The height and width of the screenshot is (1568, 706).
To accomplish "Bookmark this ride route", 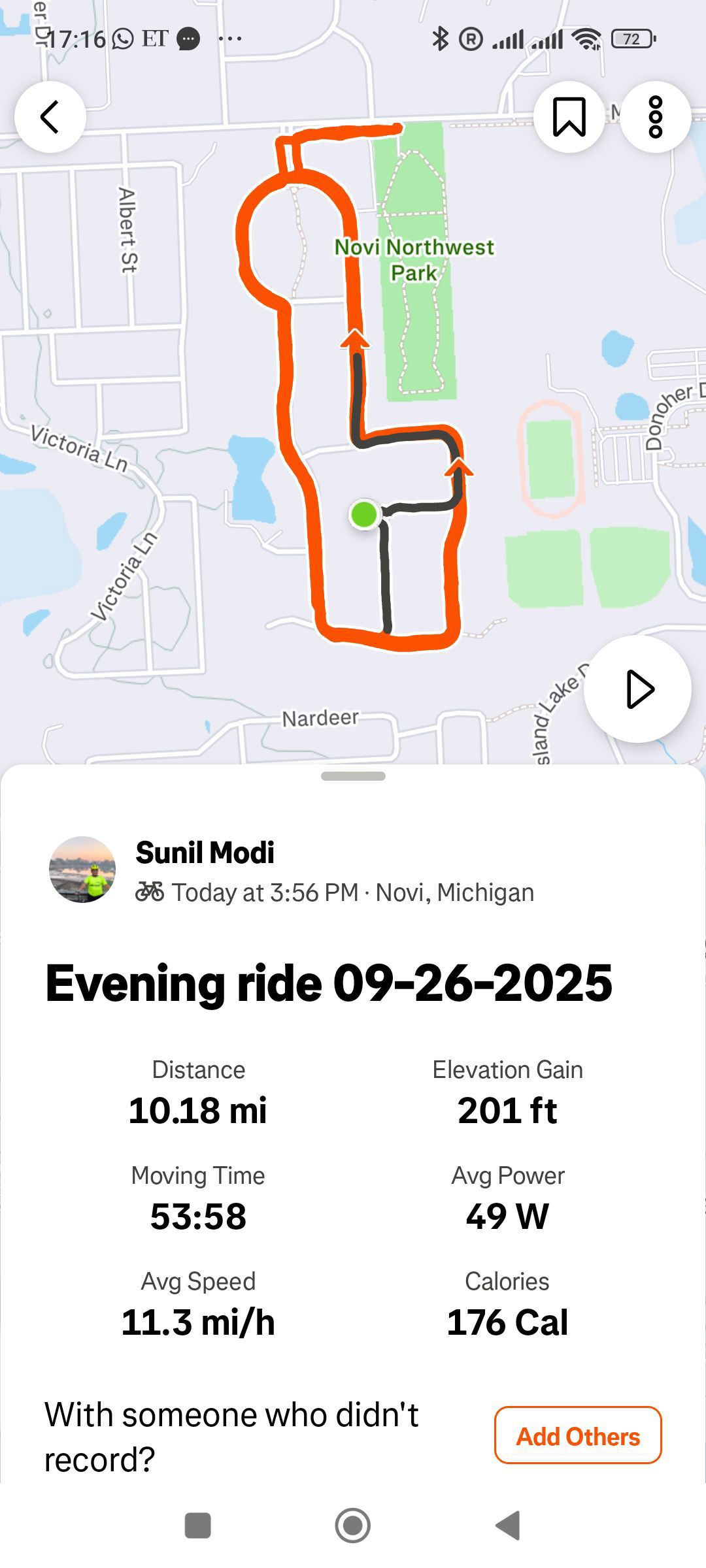I will 569,117.
